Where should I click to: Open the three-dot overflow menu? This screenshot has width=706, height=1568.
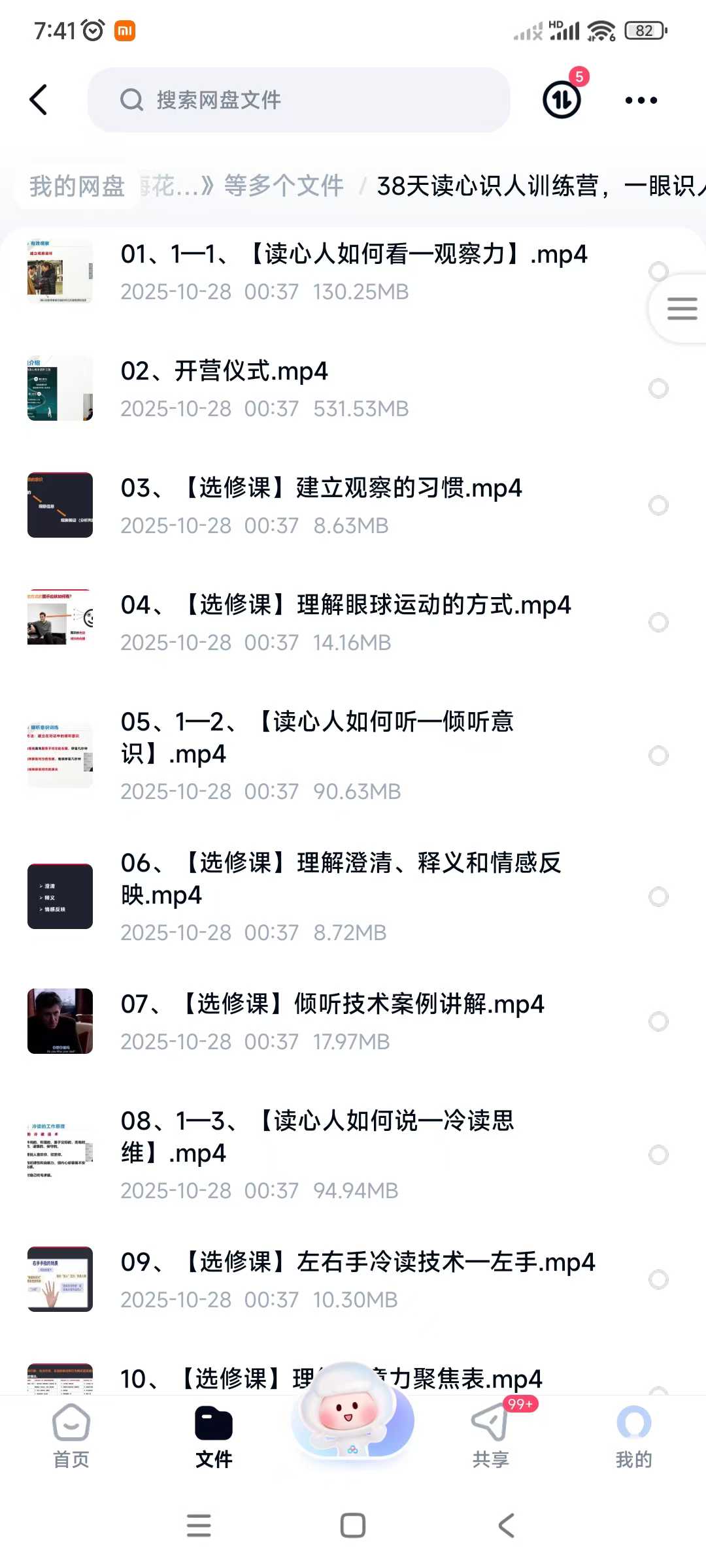pos(641,100)
